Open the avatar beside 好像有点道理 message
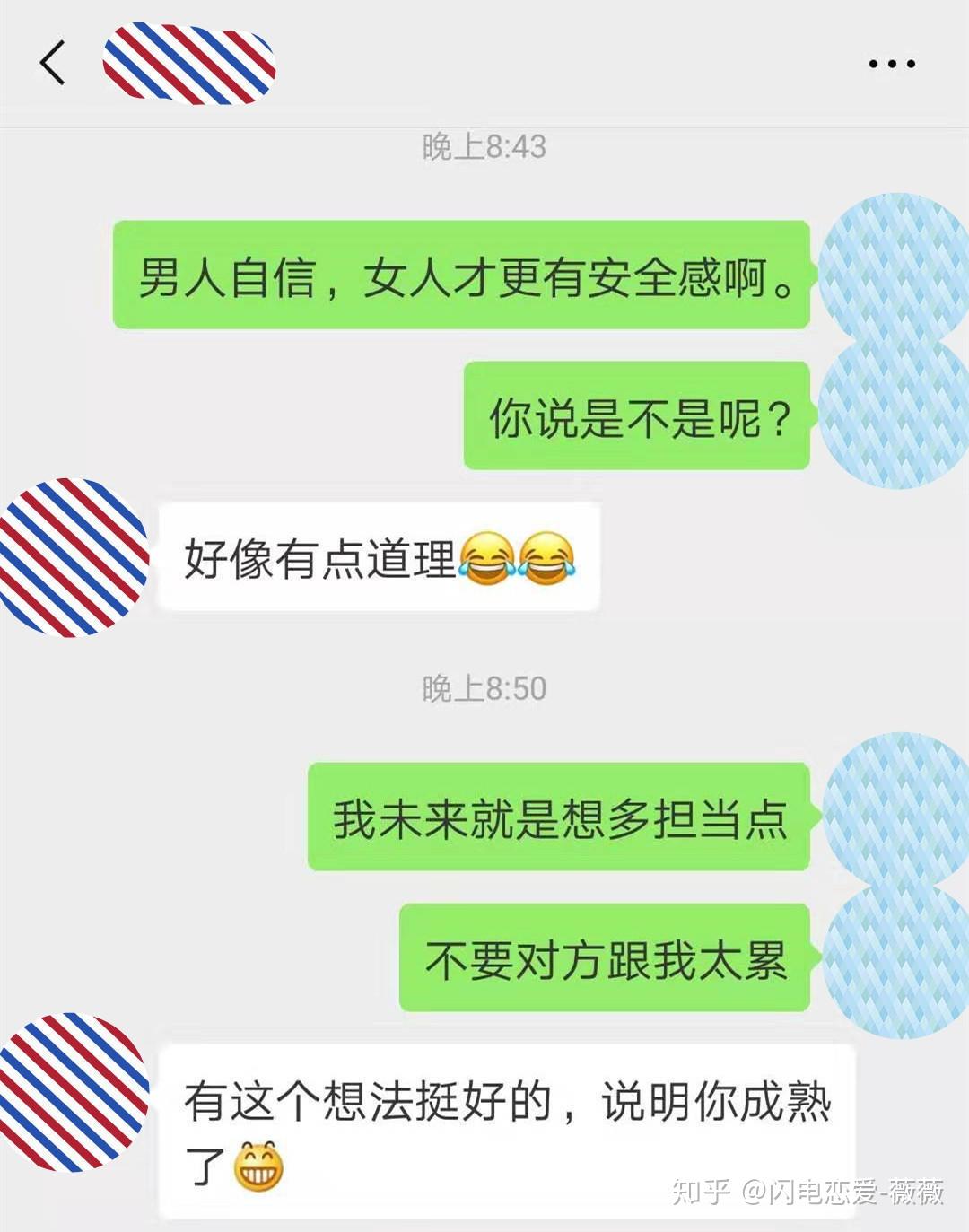969x1232 pixels. coord(74,557)
